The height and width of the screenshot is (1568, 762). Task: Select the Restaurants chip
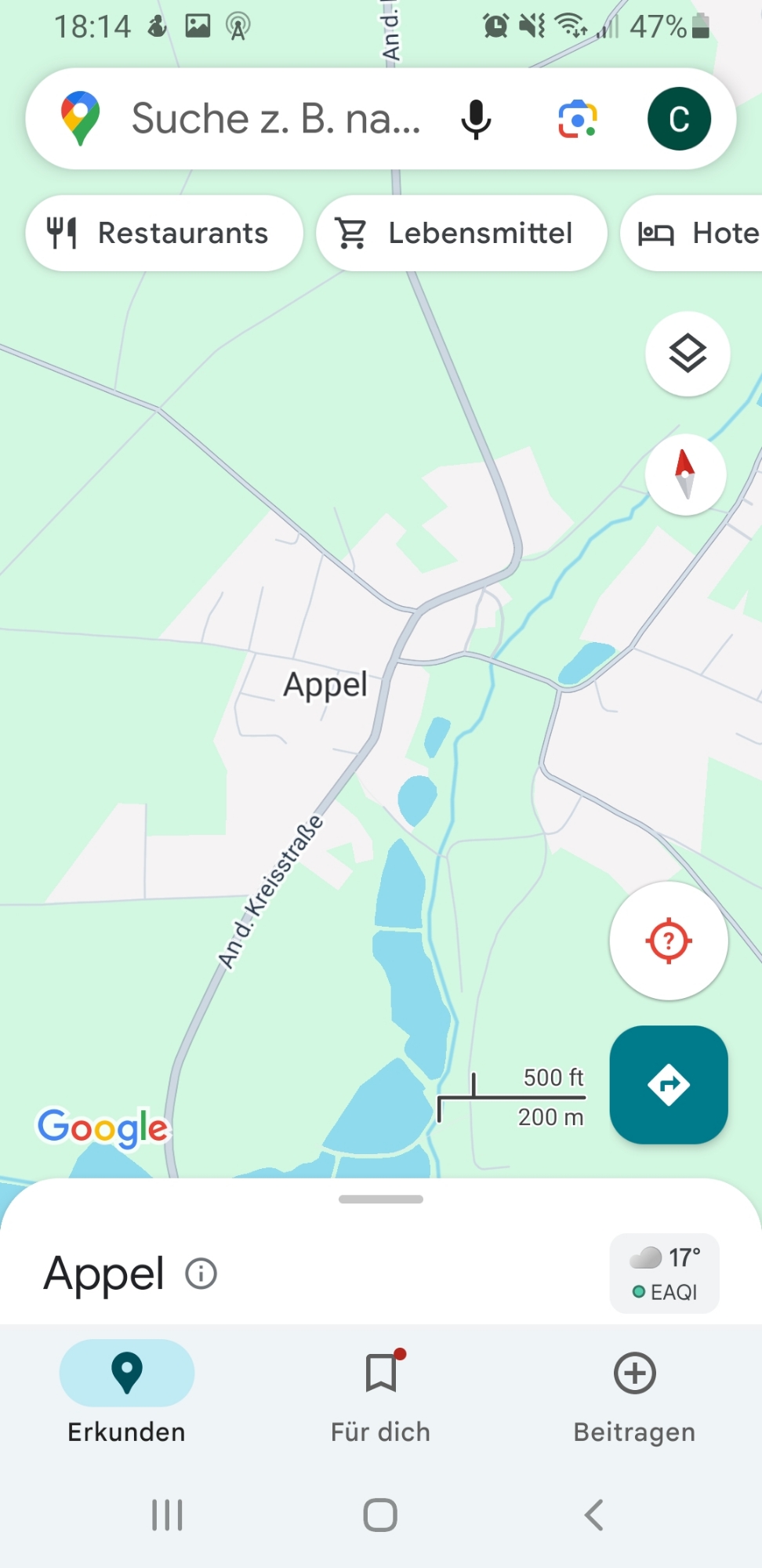pos(164,234)
